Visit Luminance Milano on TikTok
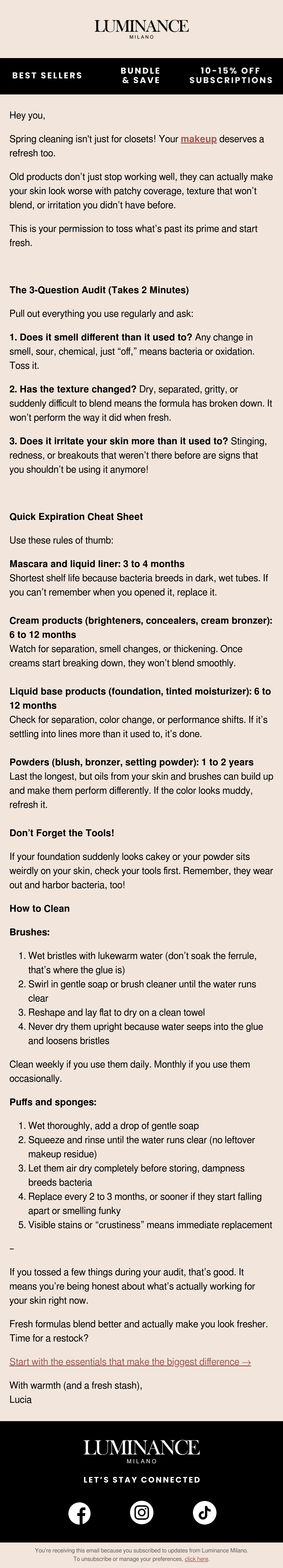This screenshot has height=1568, width=283. (204, 1513)
